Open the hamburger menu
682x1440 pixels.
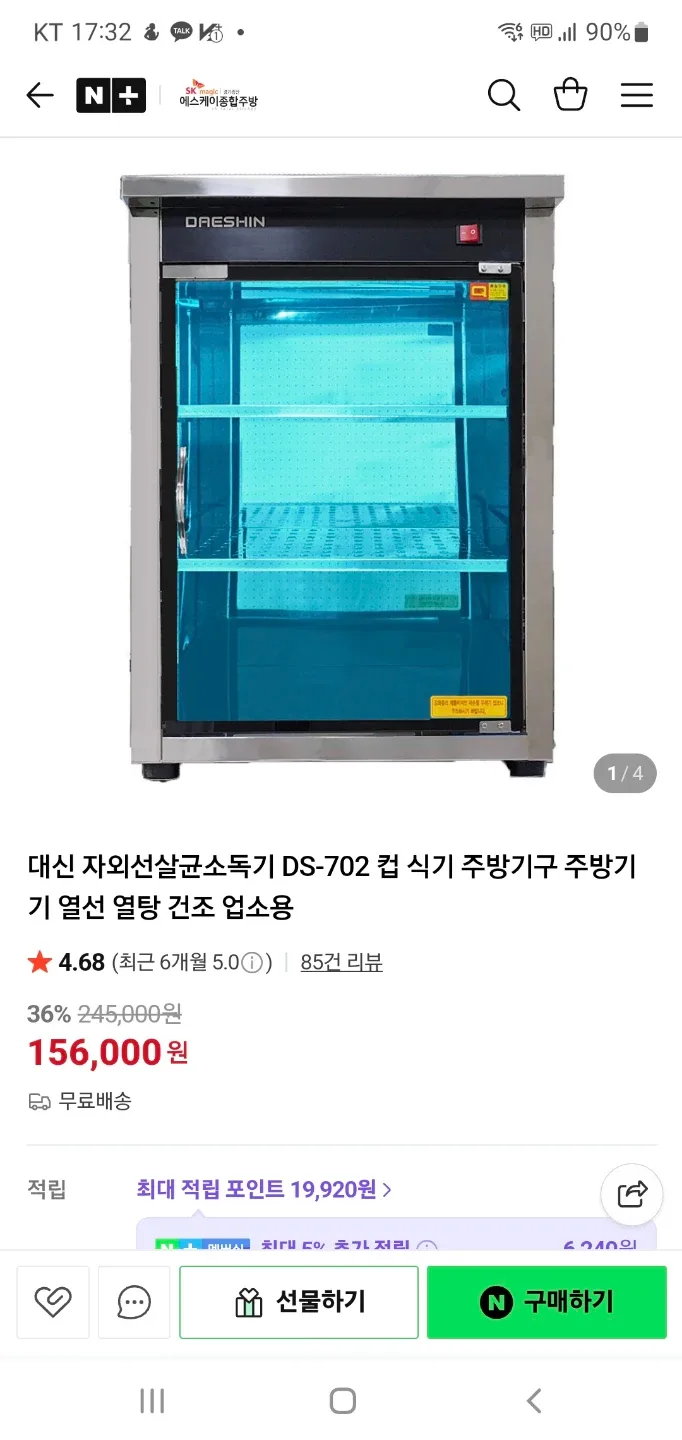tap(637, 95)
